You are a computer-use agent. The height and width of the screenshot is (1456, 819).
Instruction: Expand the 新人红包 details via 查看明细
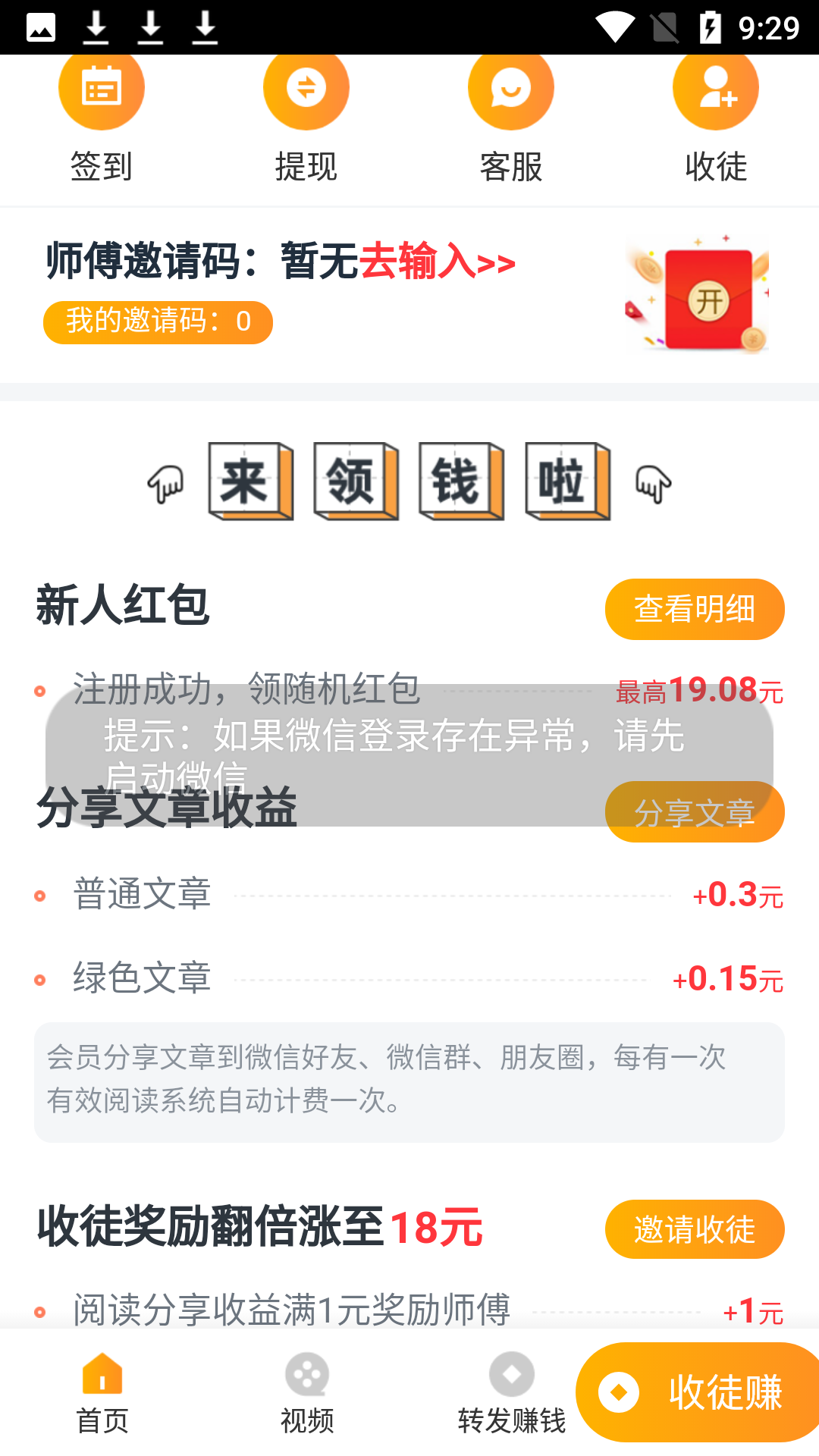695,608
